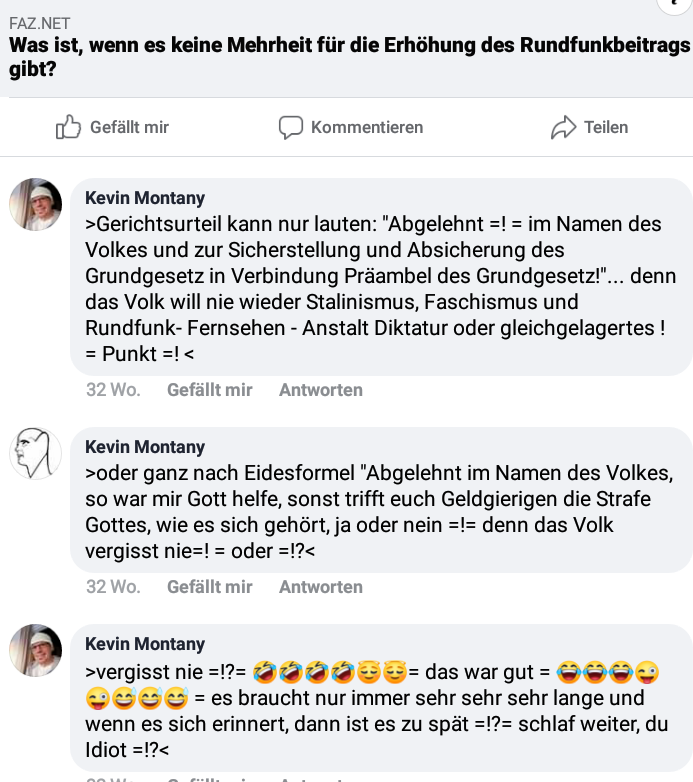The height and width of the screenshot is (782, 693).
Task: Share the post via Teilen
Action: pos(589,127)
